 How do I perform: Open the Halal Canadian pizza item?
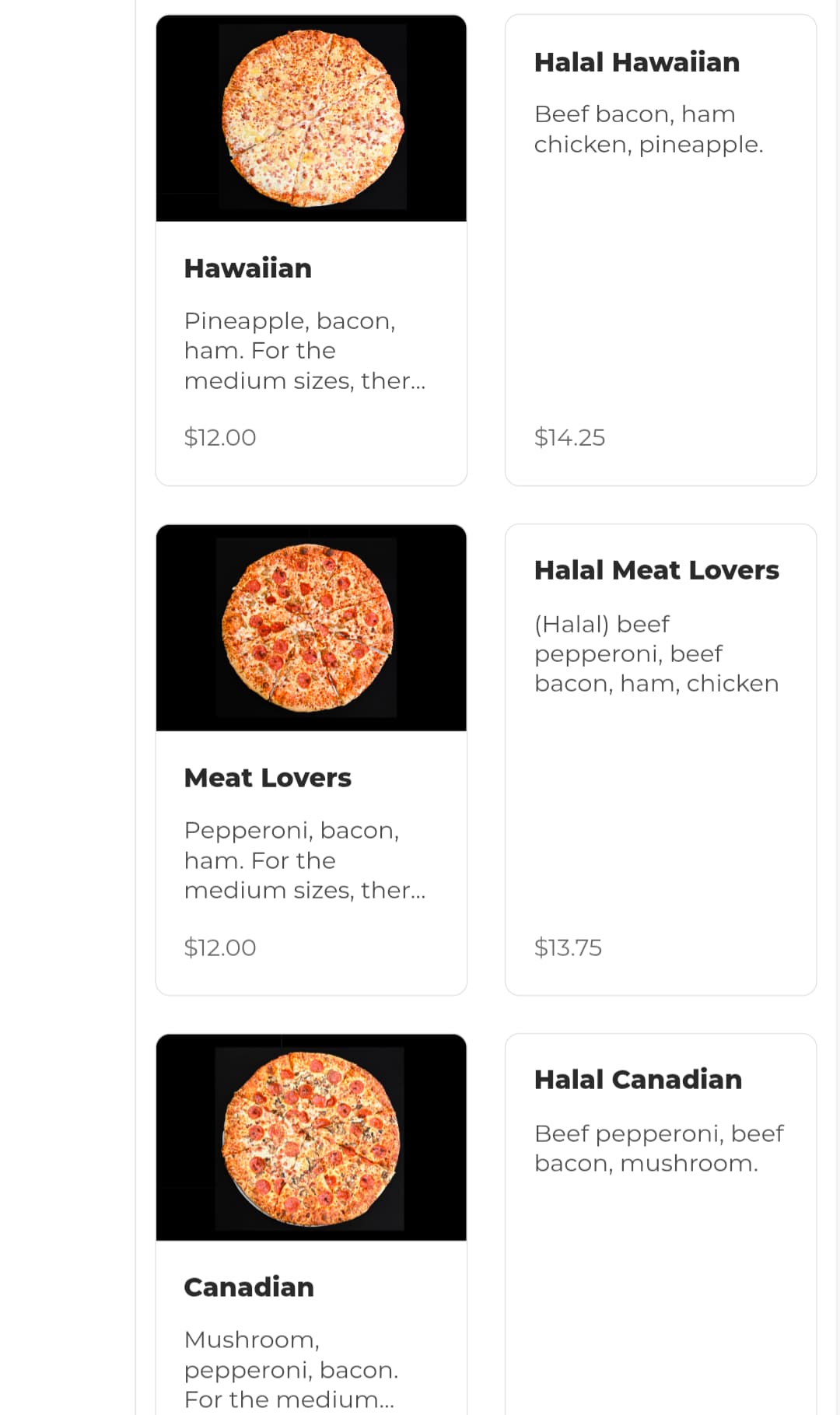pos(661,1224)
